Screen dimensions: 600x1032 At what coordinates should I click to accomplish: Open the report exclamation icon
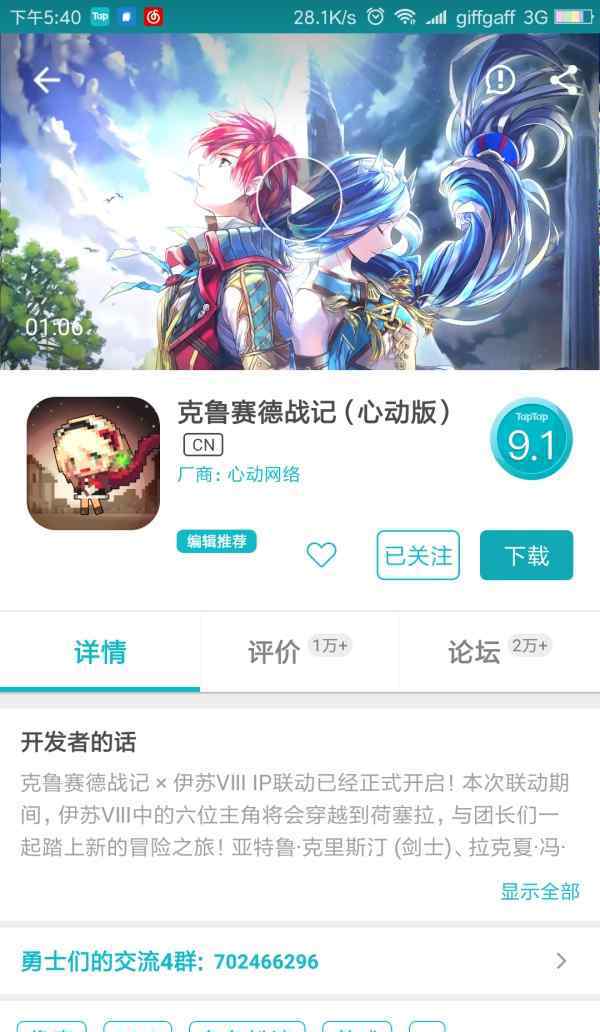(x=500, y=80)
